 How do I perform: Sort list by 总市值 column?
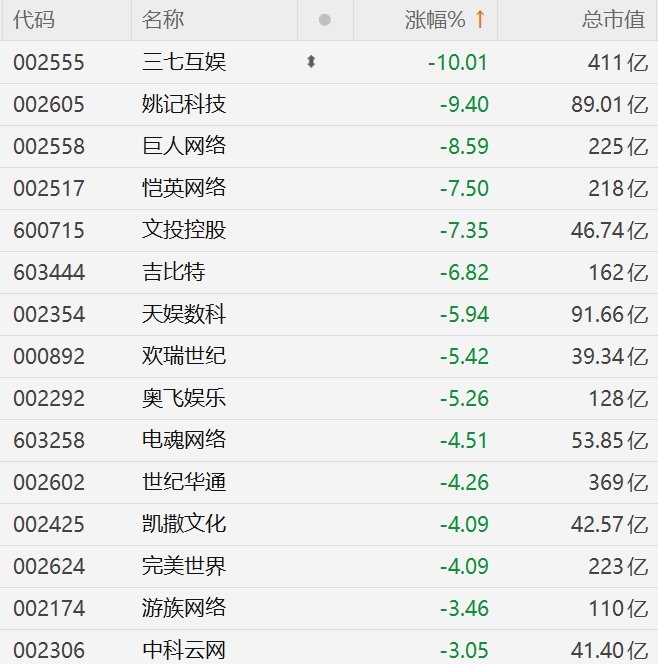[614, 20]
